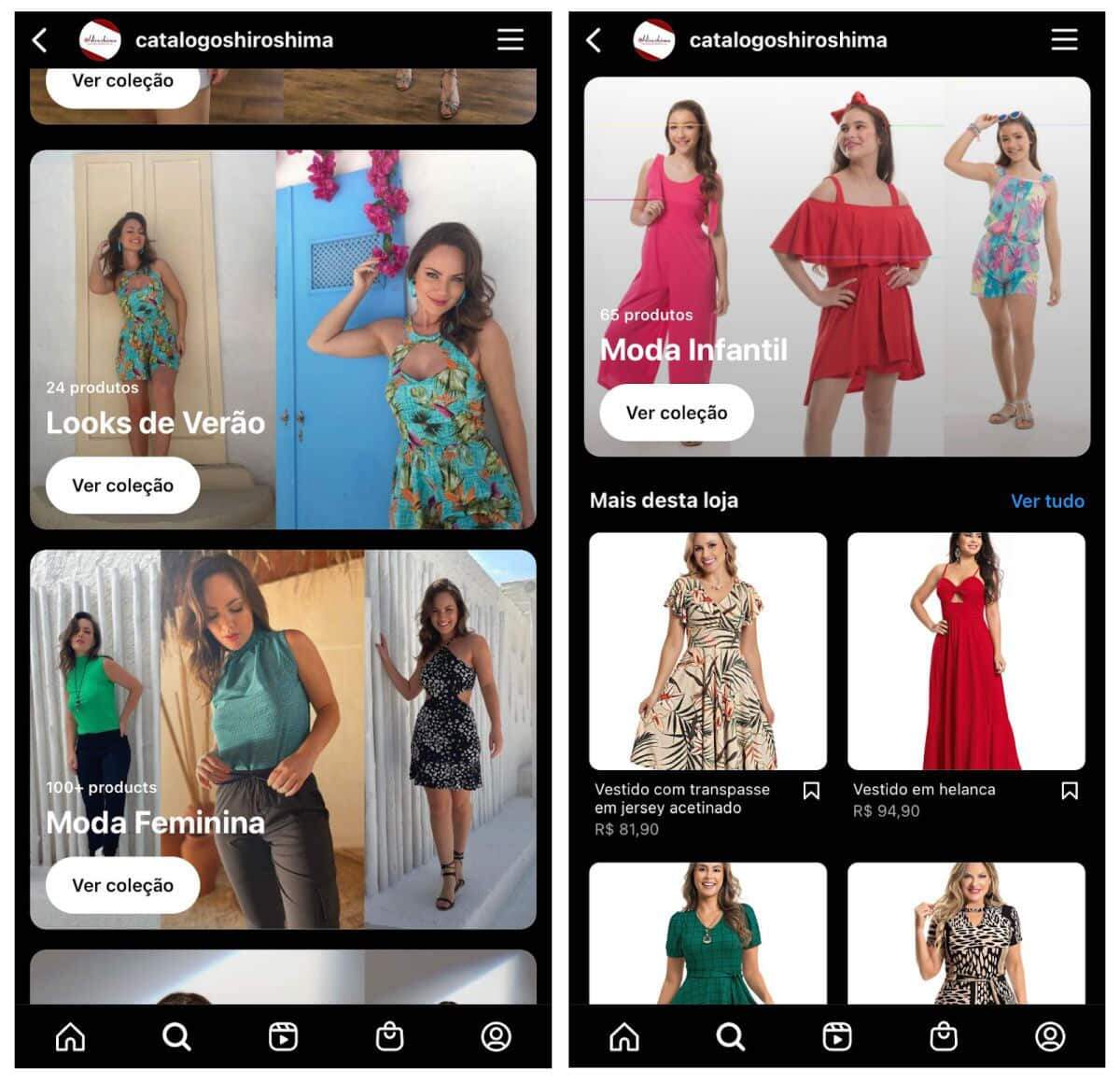Open the green checkered dress product

tap(707, 934)
